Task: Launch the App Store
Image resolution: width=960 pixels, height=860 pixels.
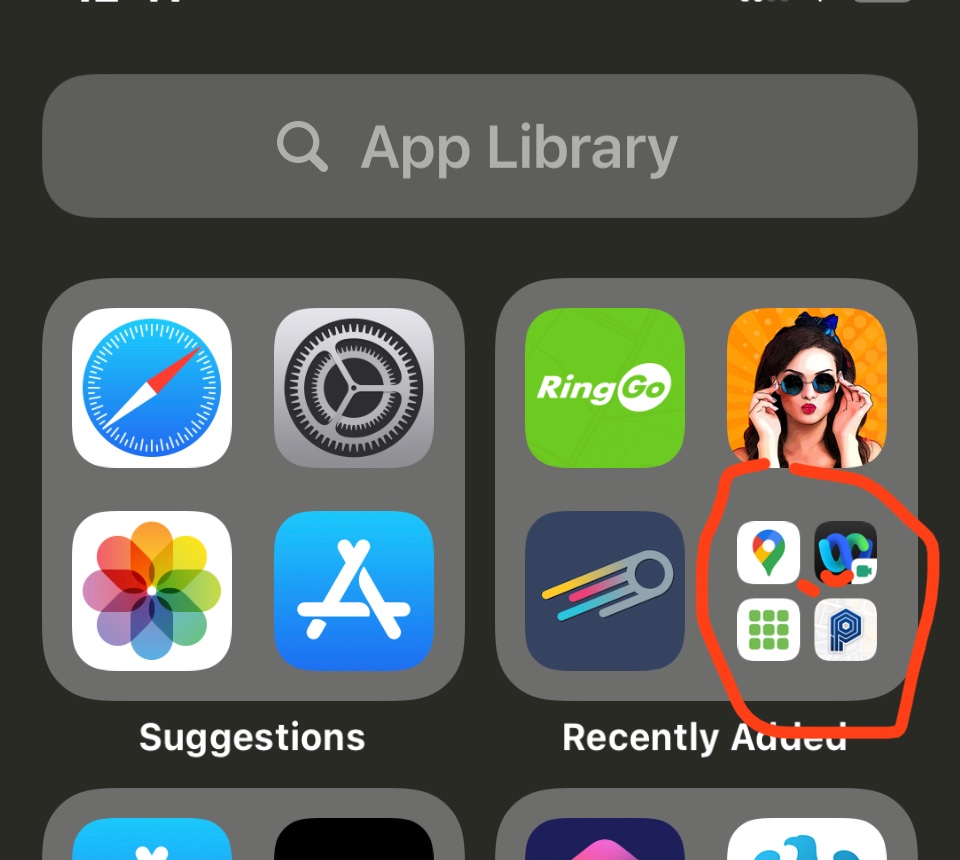Action: [353, 591]
